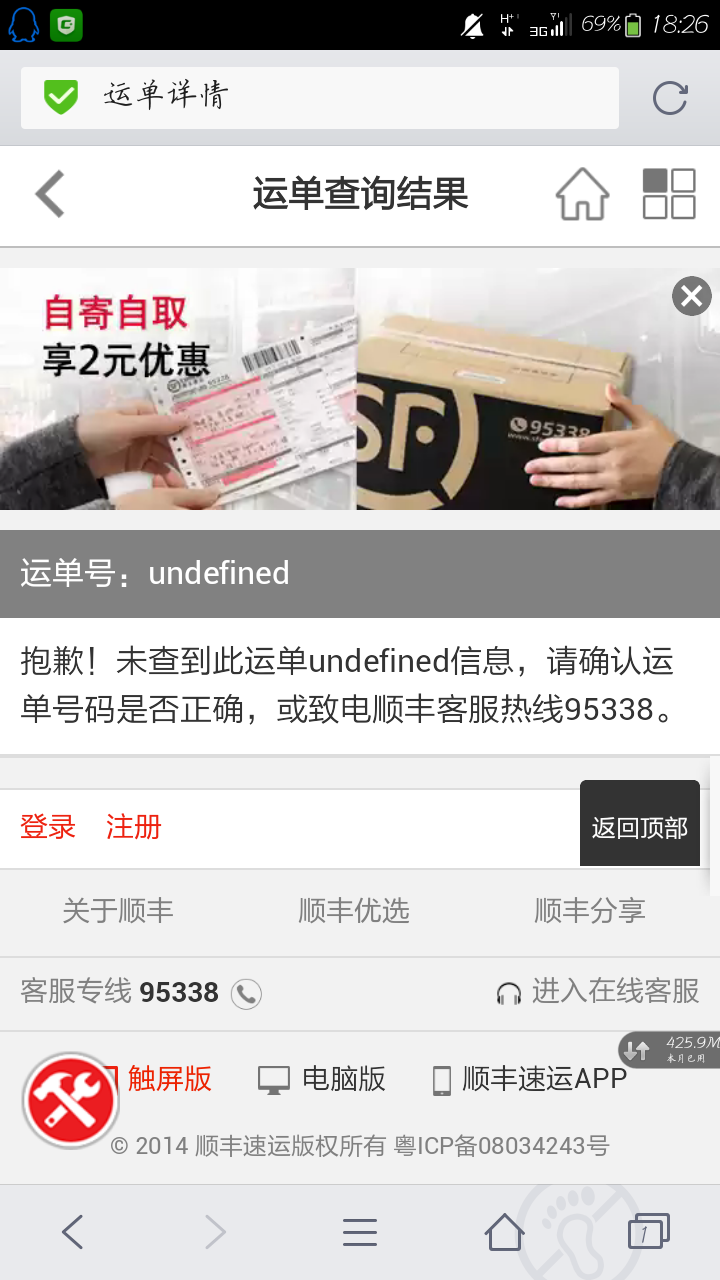Tap the back arrow beside 运单查询结果
Viewport: 720px width, 1280px height.
pyautogui.click(x=50, y=194)
